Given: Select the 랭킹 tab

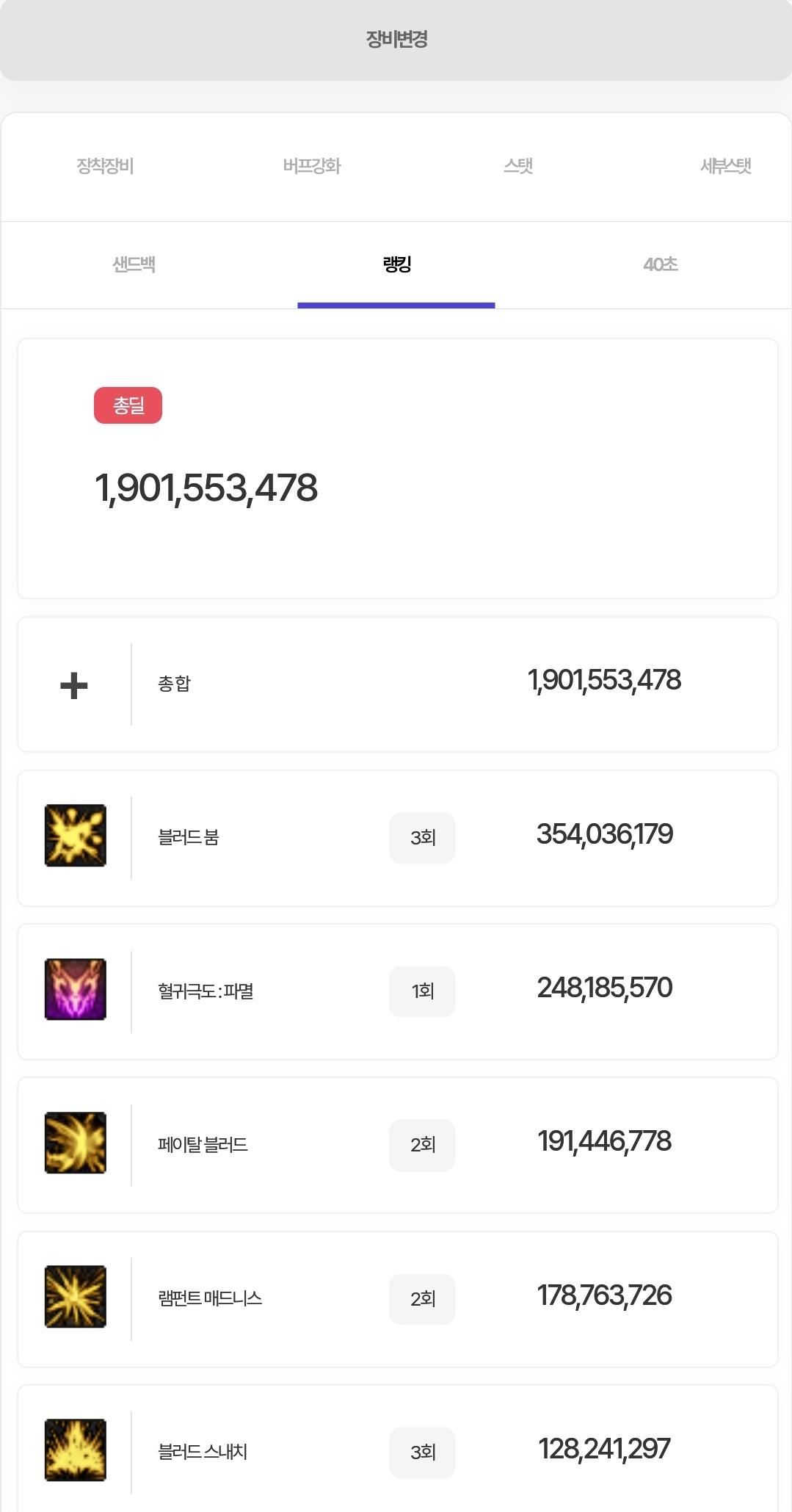Looking at the screenshot, I should coord(396,264).
